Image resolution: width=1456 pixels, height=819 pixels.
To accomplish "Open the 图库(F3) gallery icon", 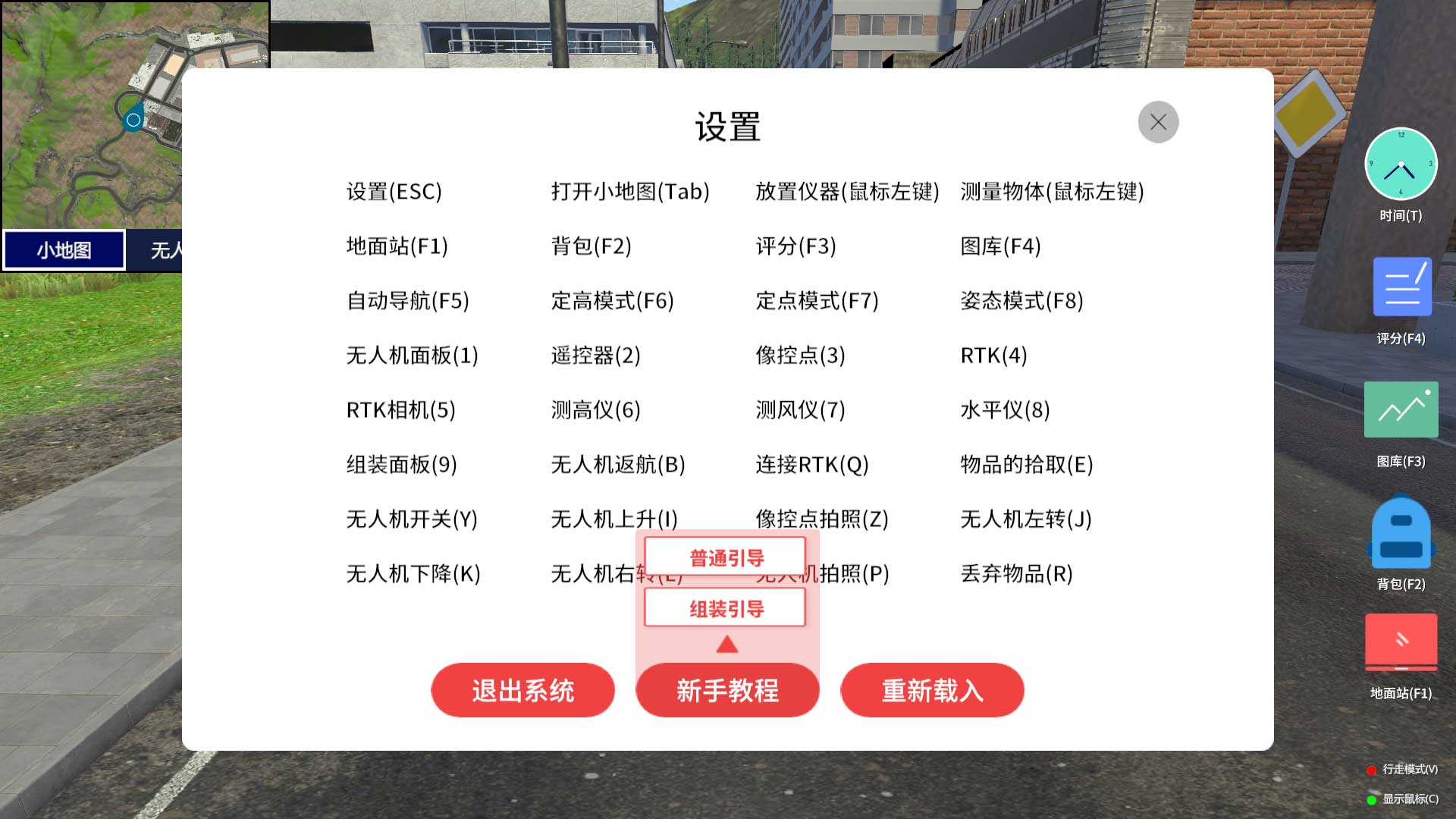I will [1401, 410].
